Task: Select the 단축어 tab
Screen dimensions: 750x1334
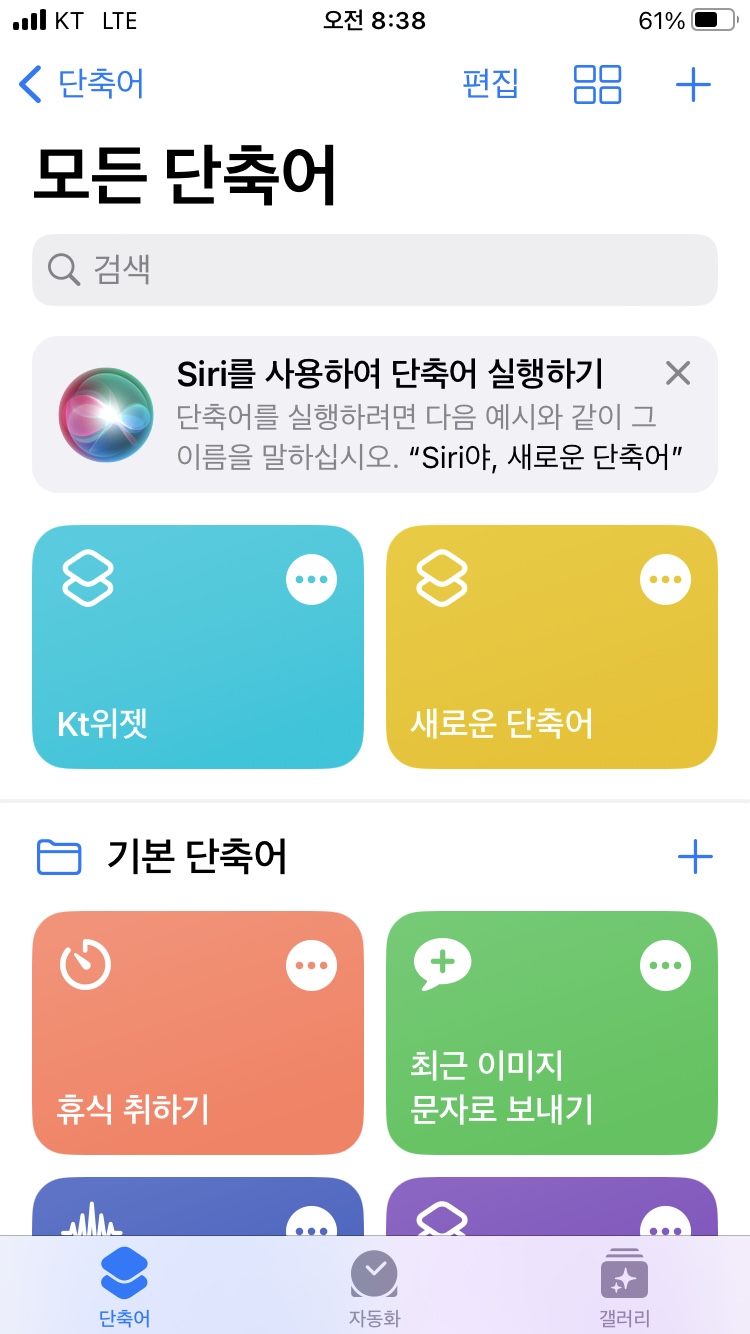Action: point(124,1289)
